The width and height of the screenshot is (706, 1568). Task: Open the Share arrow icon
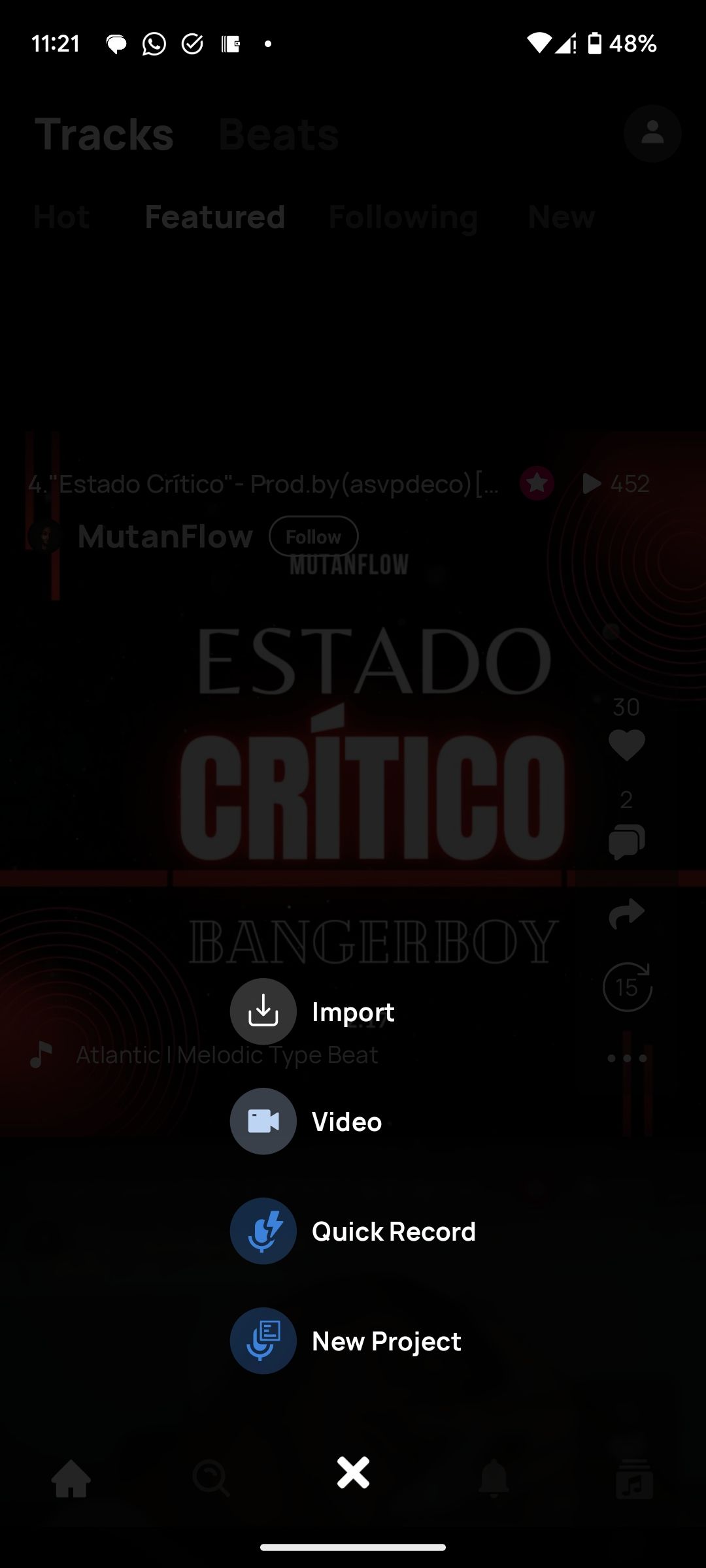(x=626, y=913)
